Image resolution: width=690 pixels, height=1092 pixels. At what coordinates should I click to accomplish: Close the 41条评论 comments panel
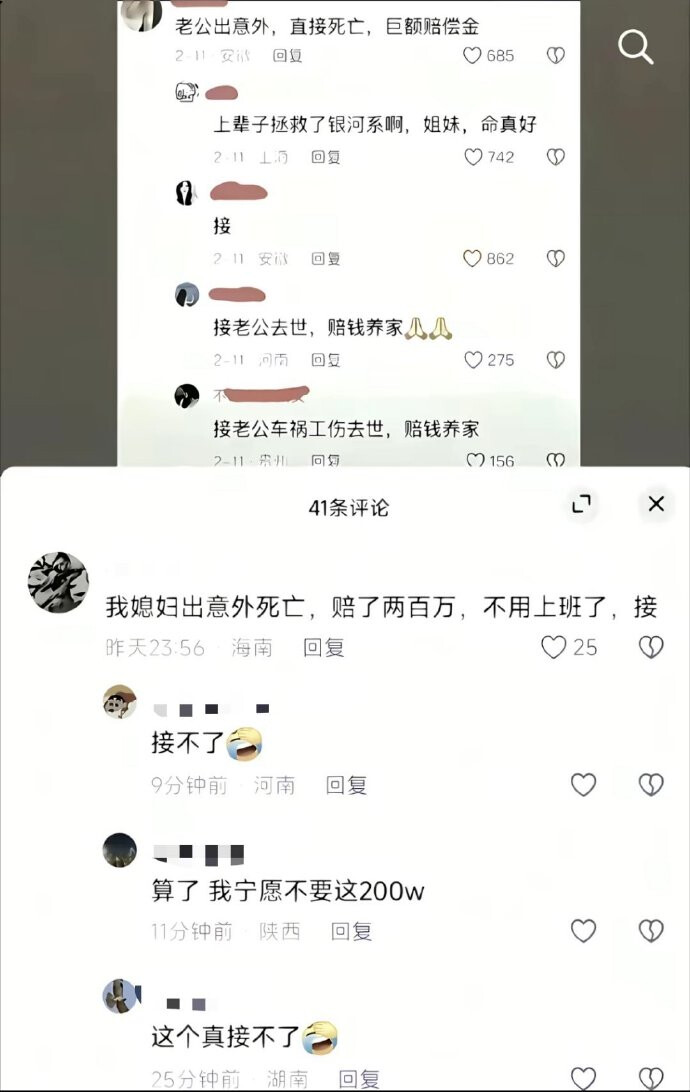[x=656, y=504]
